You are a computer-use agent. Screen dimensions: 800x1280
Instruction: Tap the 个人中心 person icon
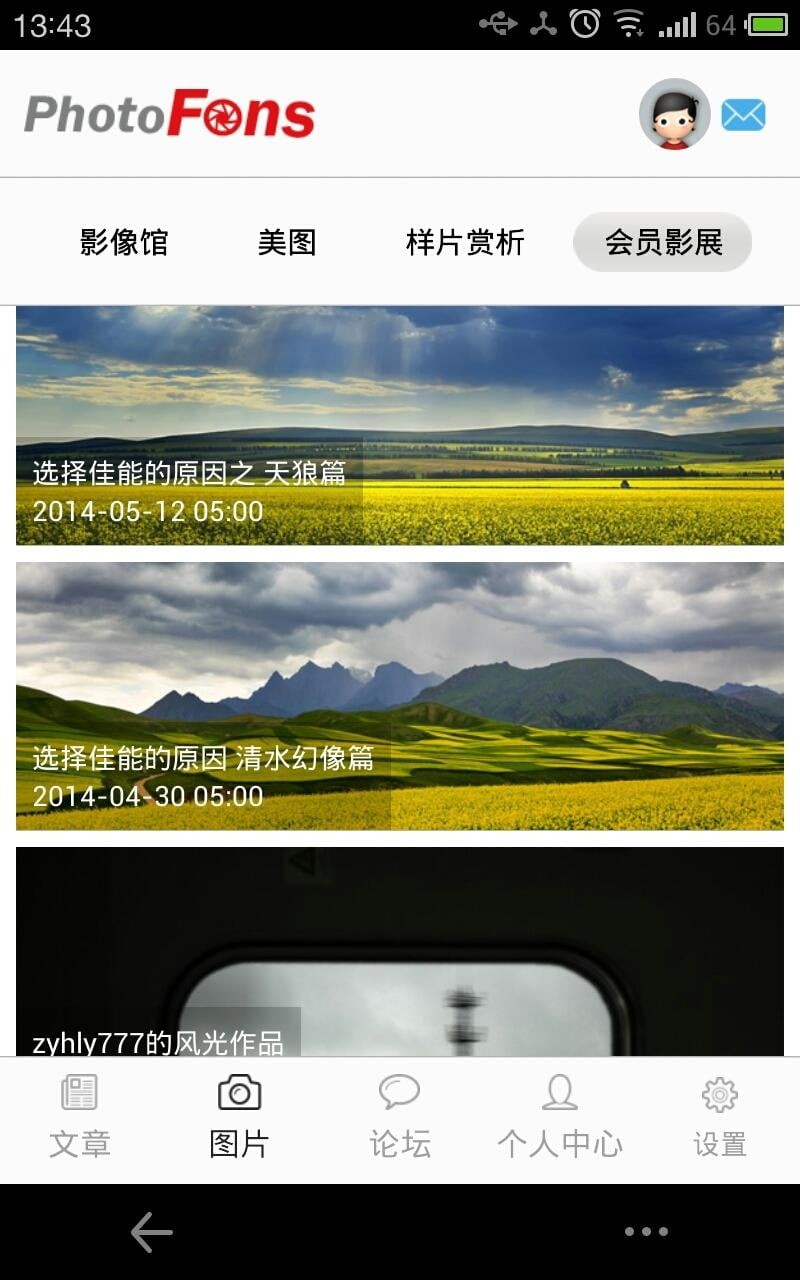[x=559, y=1115]
